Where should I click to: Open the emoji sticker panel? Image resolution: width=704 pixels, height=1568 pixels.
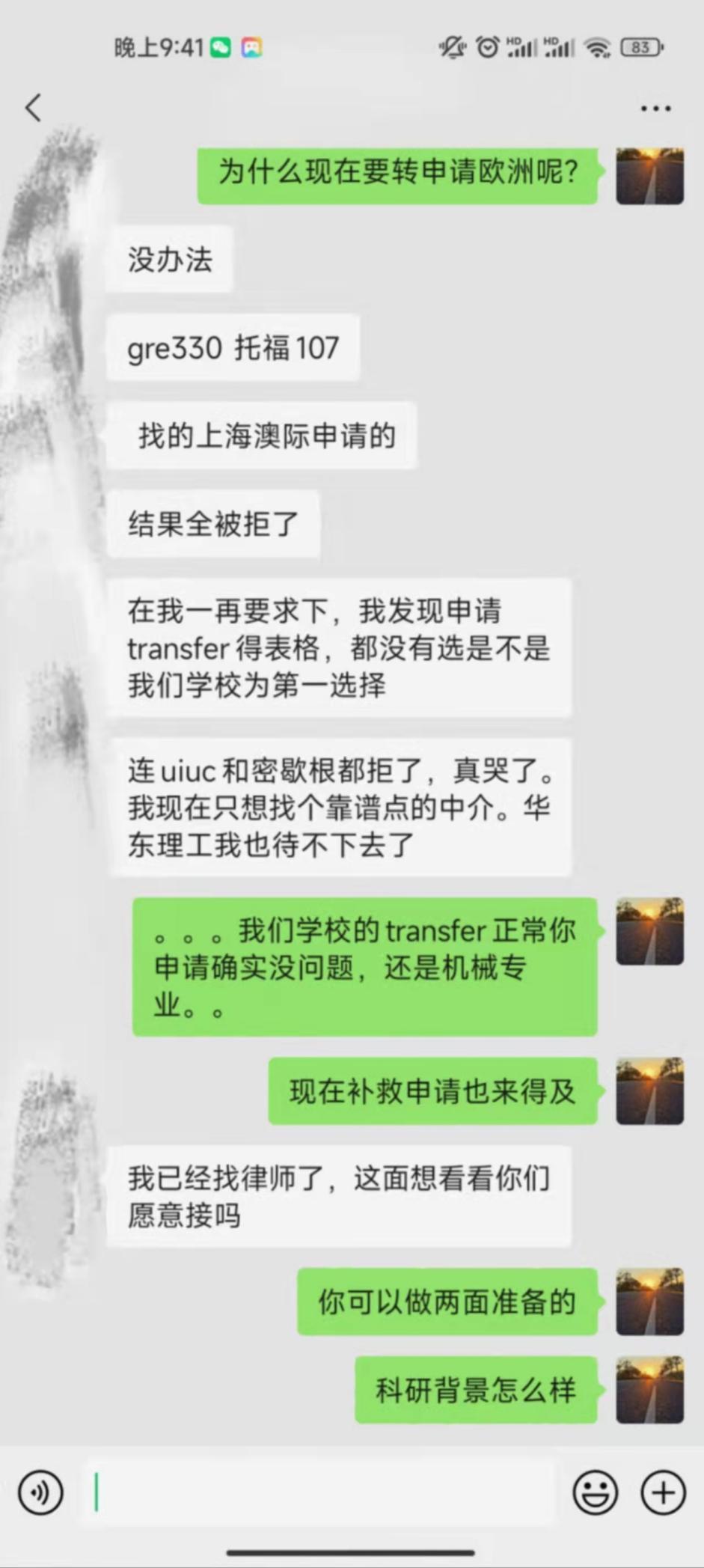(595, 1492)
